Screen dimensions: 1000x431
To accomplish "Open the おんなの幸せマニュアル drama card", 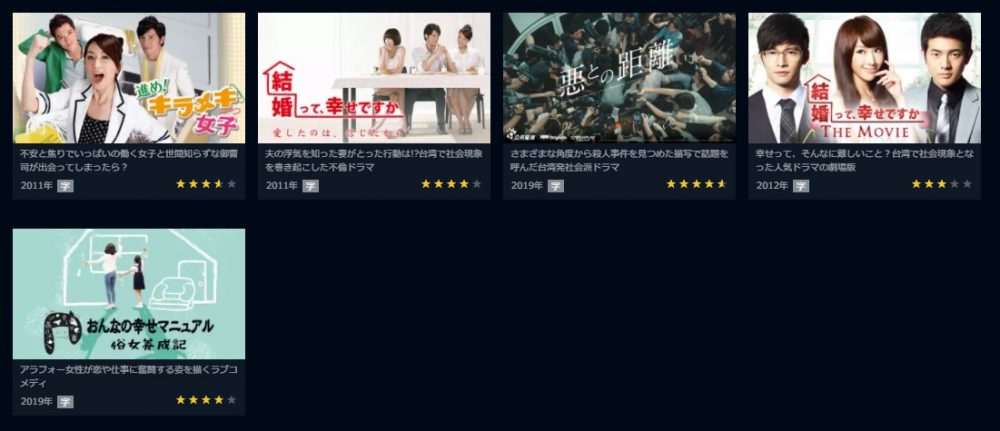I will pyautogui.click(x=128, y=294).
